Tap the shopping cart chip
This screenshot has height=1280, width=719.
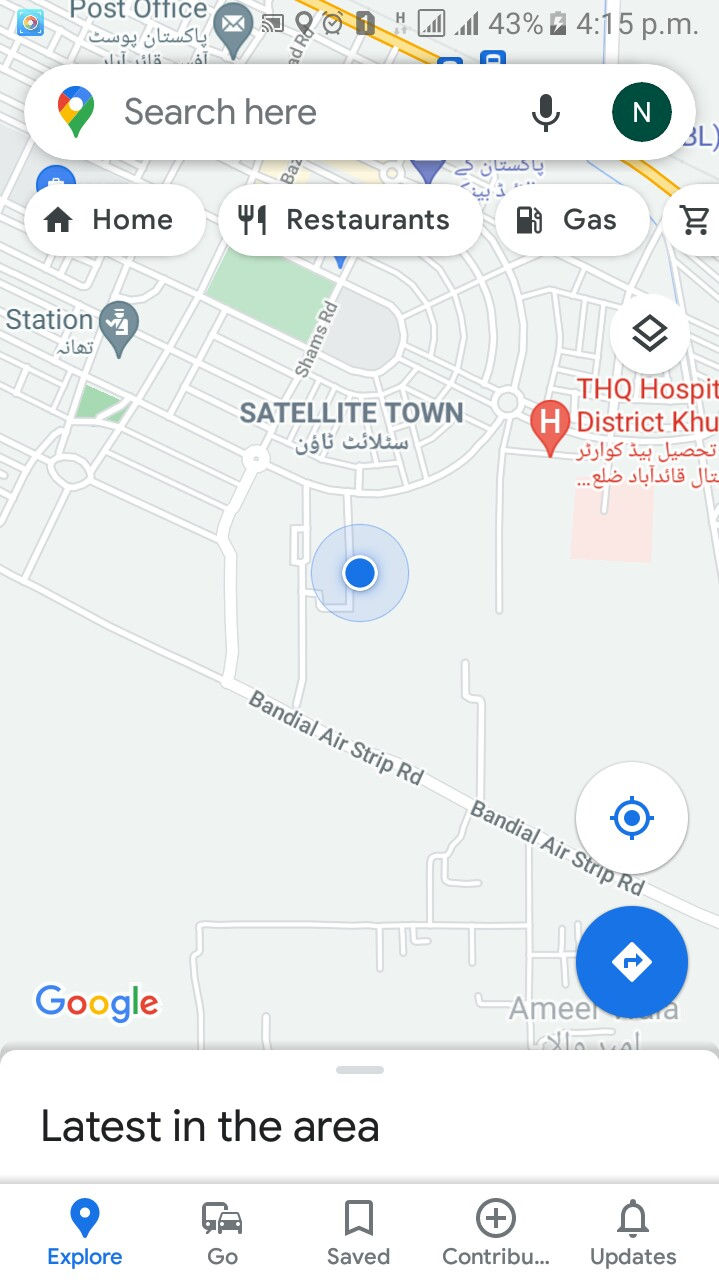pos(695,220)
